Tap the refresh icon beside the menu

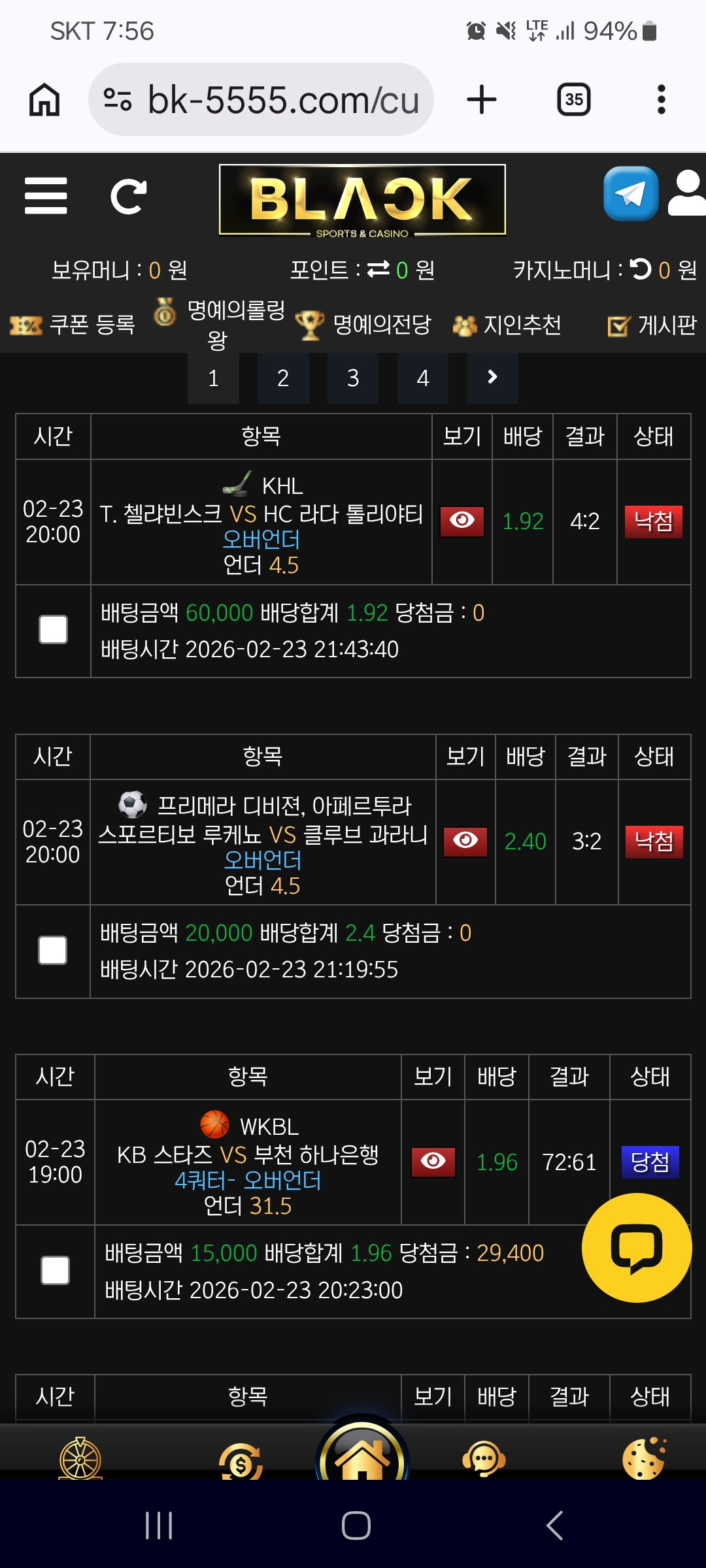129,196
